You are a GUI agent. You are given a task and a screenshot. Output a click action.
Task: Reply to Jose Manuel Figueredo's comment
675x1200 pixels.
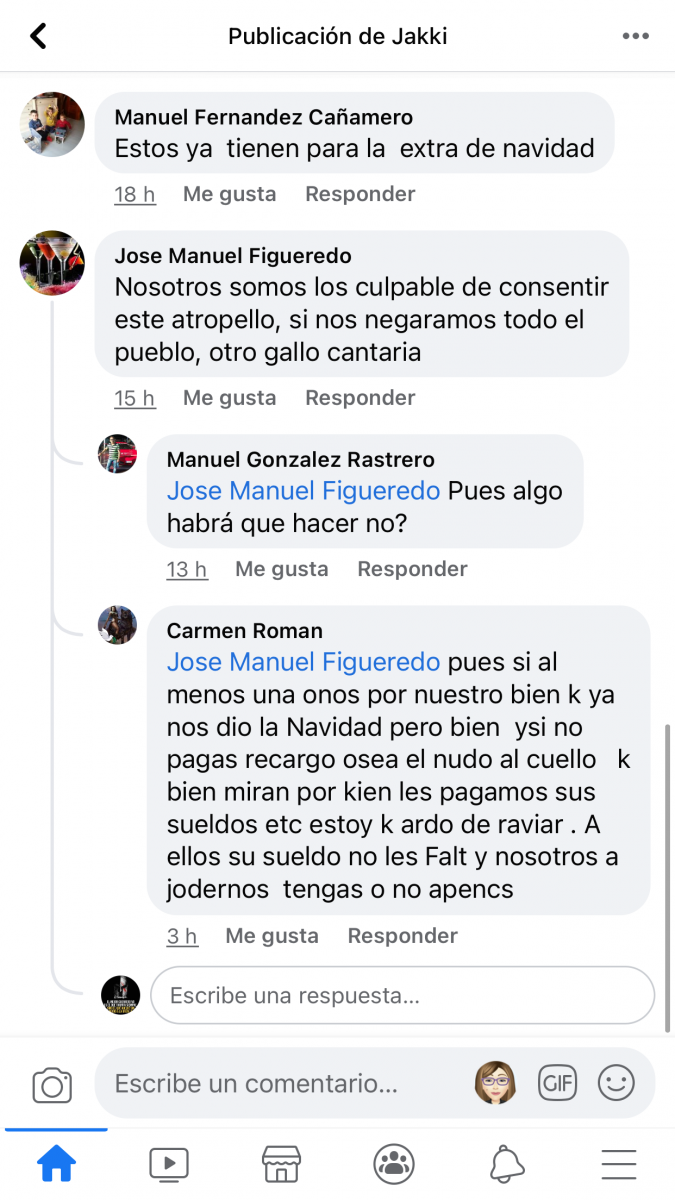pos(360,398)
